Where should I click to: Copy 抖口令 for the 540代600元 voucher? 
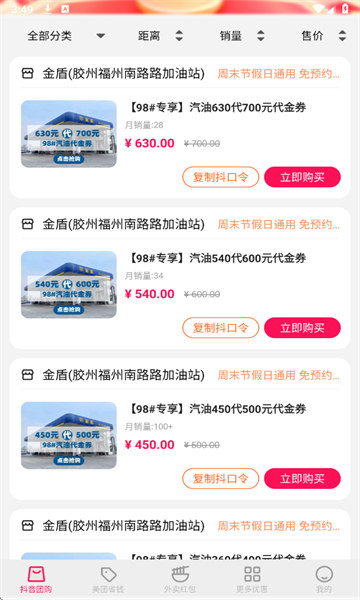click(221, 328)
